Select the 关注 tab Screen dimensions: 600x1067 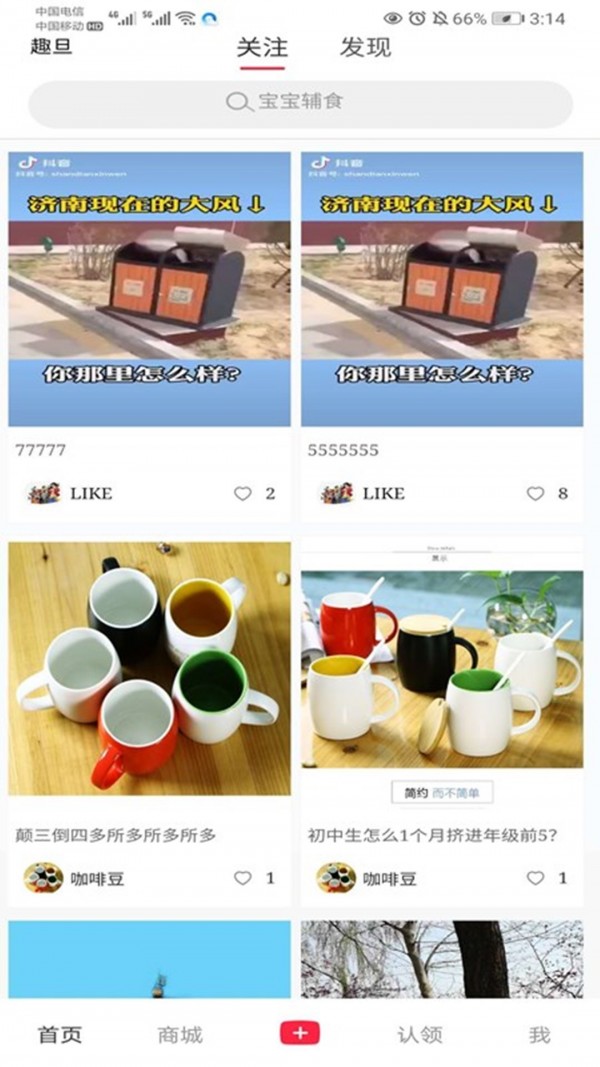(x=262, y=47)
